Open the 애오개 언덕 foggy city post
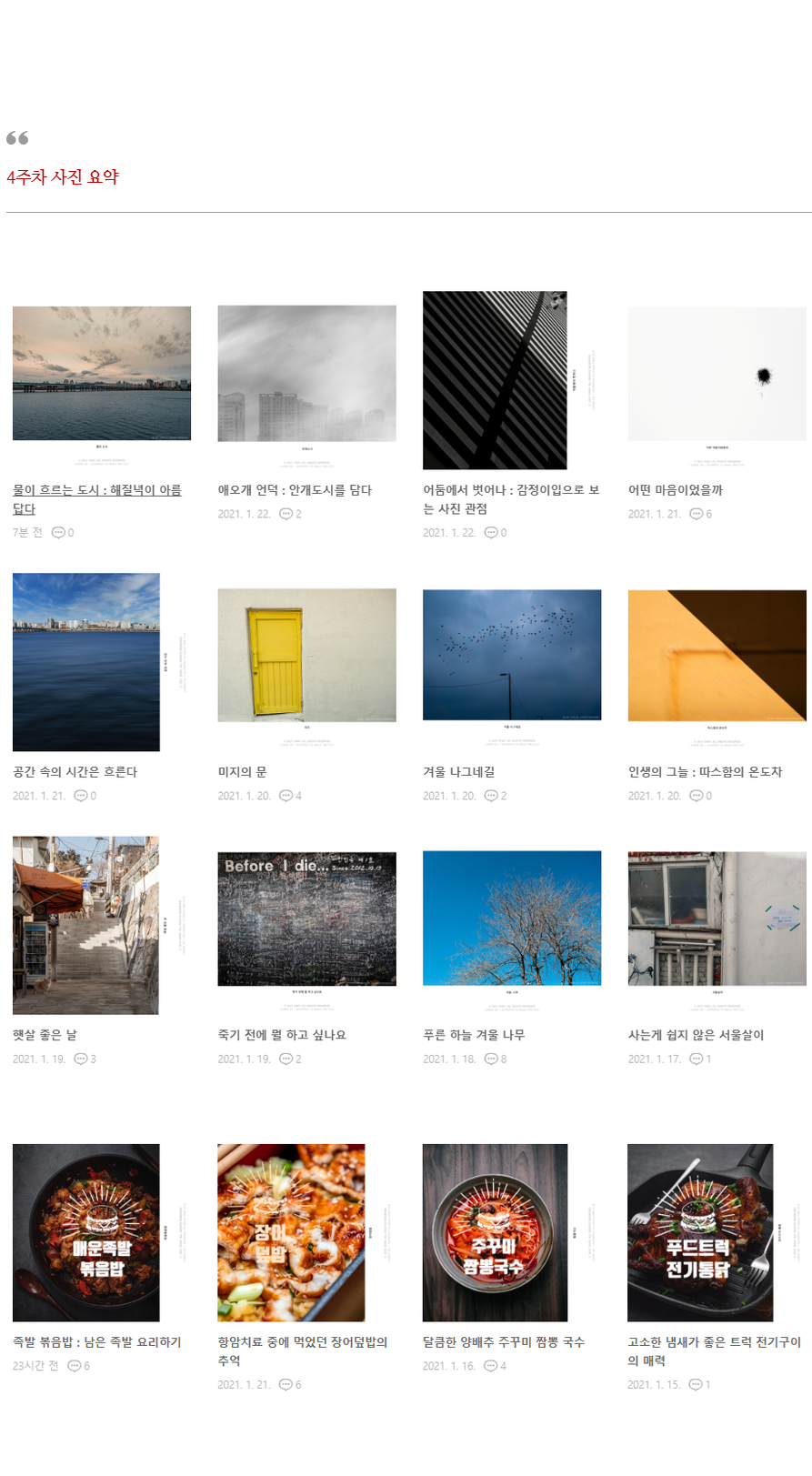 click(x=295, y=490)
